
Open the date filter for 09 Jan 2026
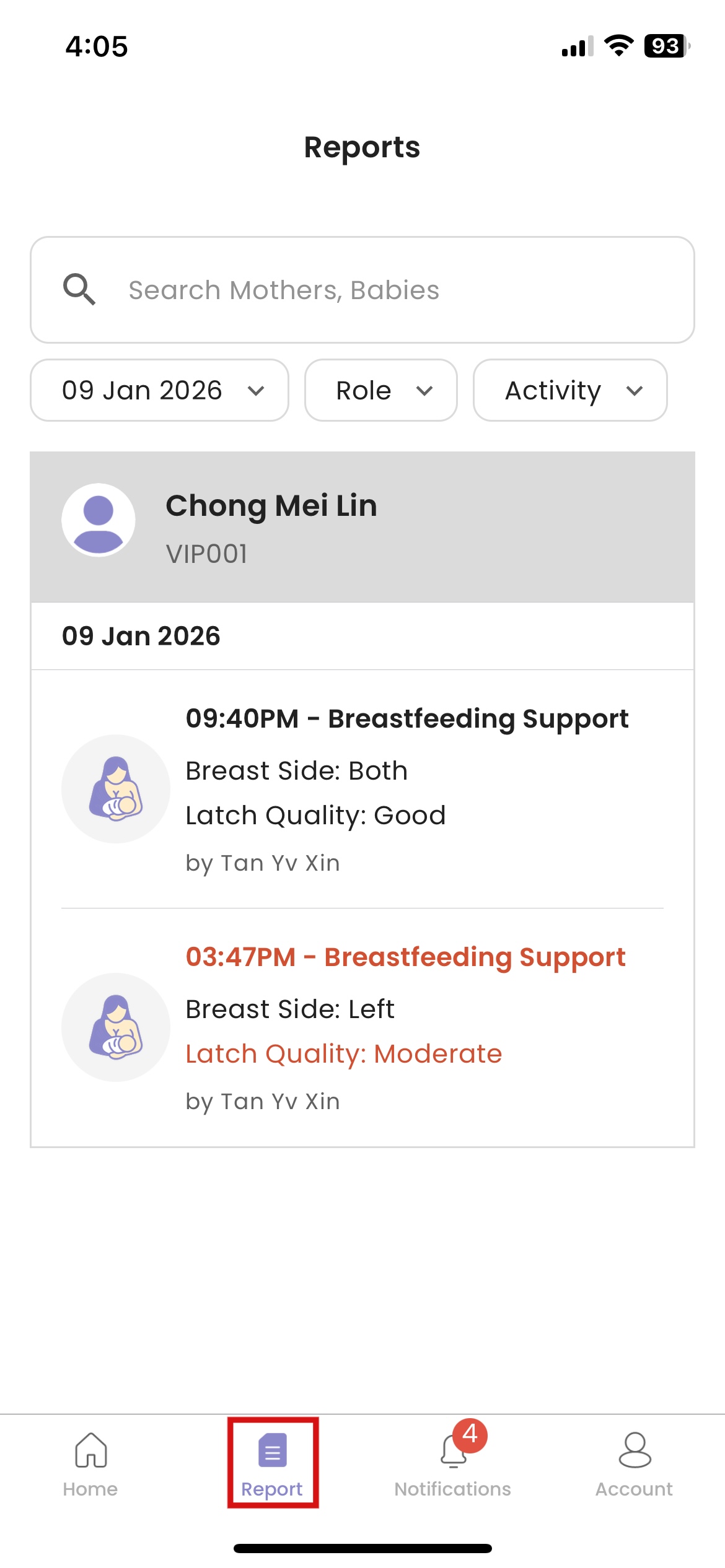click(159, 390)
